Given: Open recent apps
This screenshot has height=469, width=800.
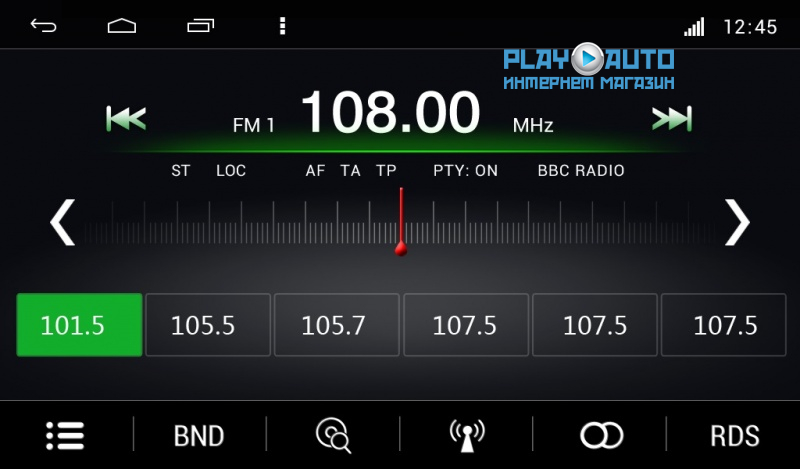Looking at the screenshot, I should pos(201,25).
